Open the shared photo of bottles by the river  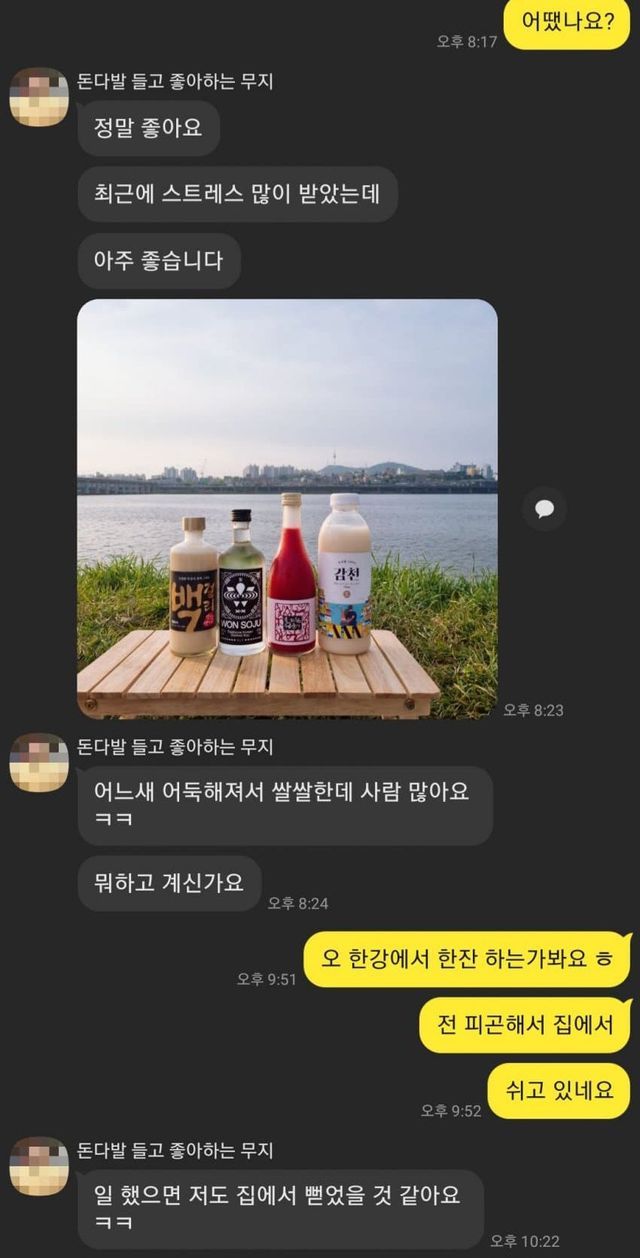287,508
